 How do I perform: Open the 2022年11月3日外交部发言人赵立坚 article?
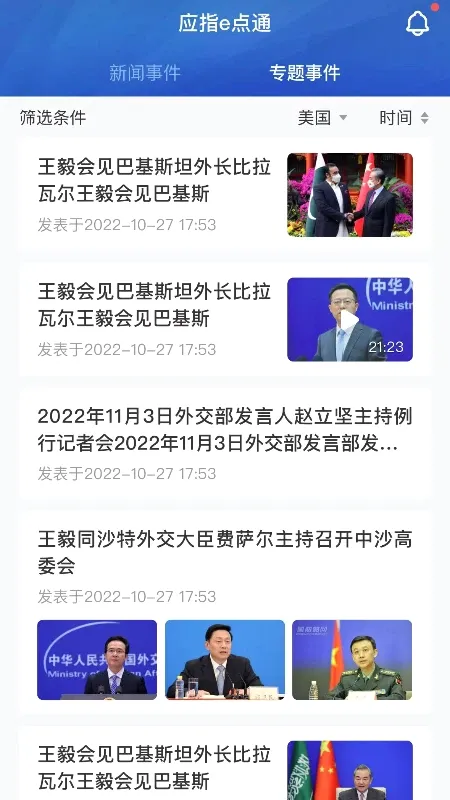pyautogui.click(x=225, y=445)
